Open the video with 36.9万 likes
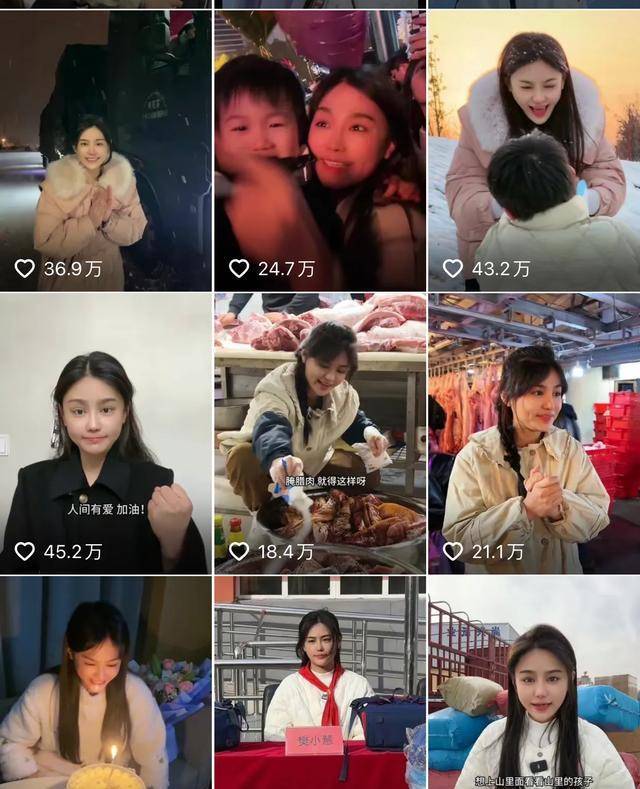 click(105, 150)
